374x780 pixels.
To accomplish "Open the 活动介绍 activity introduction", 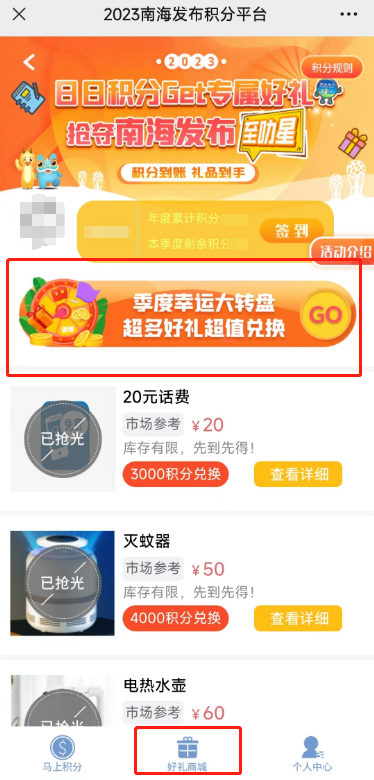I will (x=344, y=251).
